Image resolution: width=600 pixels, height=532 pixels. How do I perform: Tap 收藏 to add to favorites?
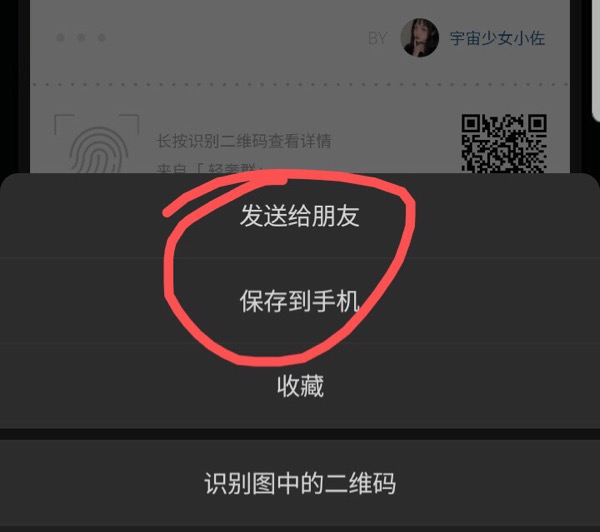(x=299, y=386)
